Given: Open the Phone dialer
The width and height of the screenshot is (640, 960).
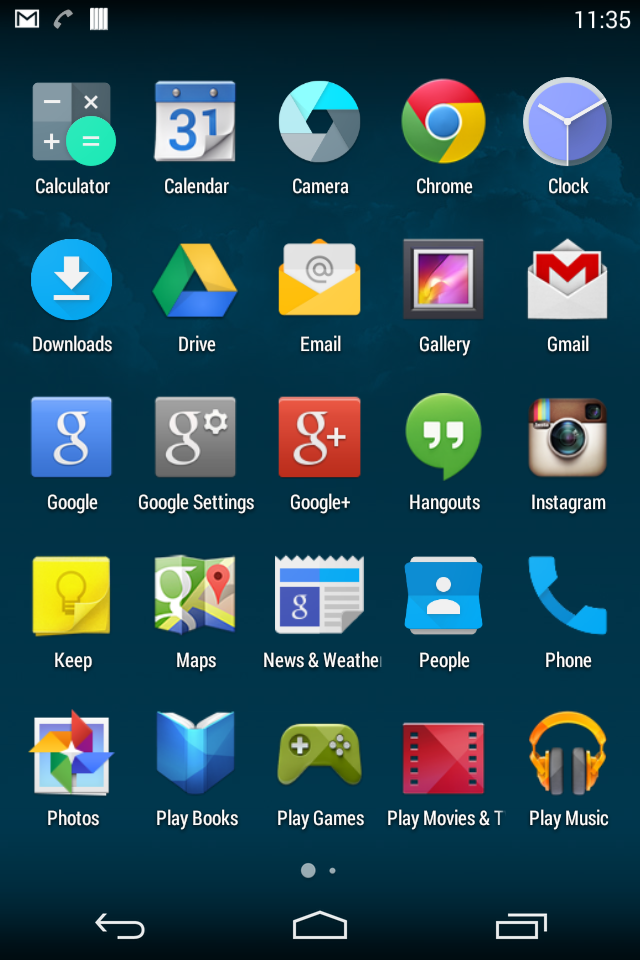Looking at the screenshot, I should (x=567, y=597).
